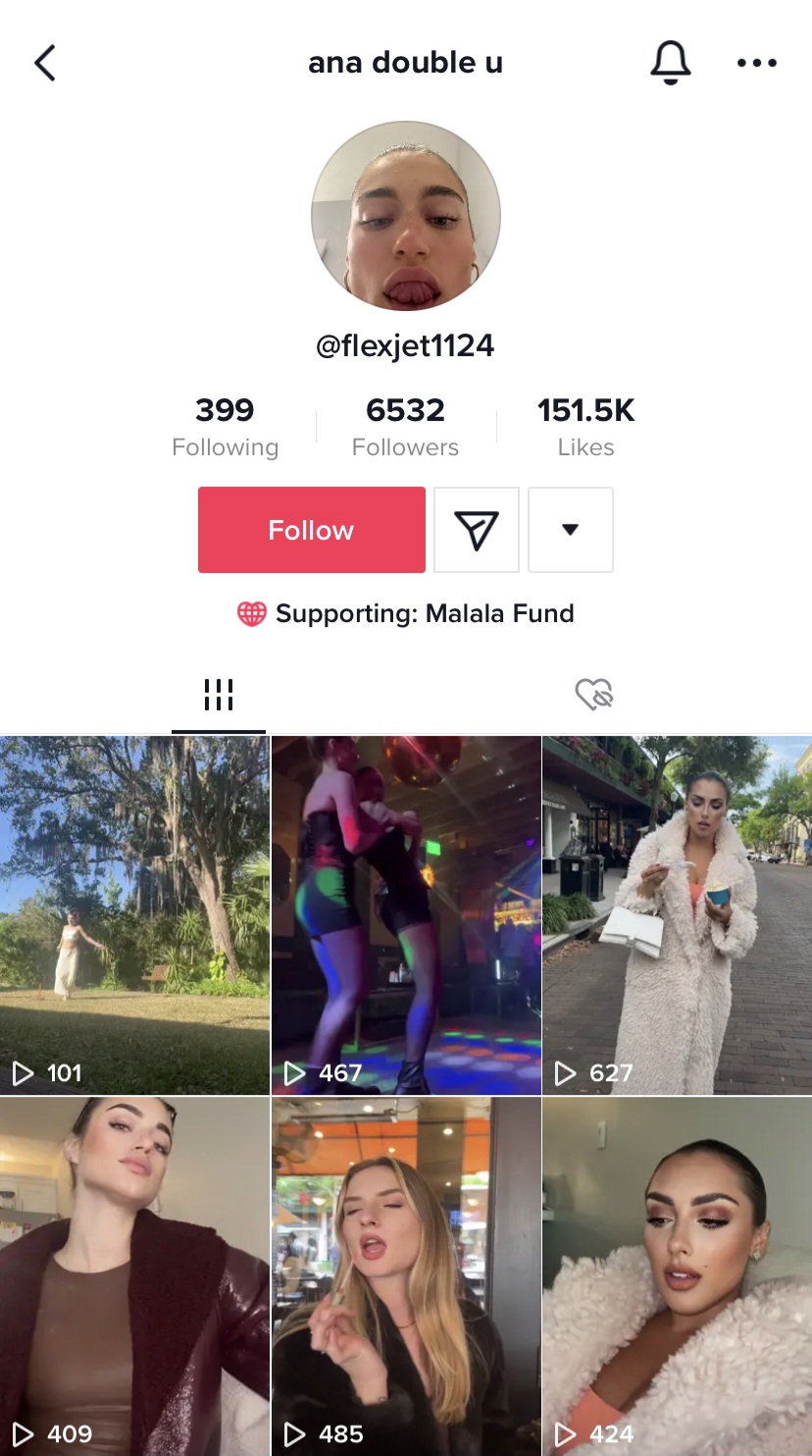Image resolution: width=812 pixels, height=1456 pixels.
Task: Go back from this profile
Action: (x=45, y=63)
